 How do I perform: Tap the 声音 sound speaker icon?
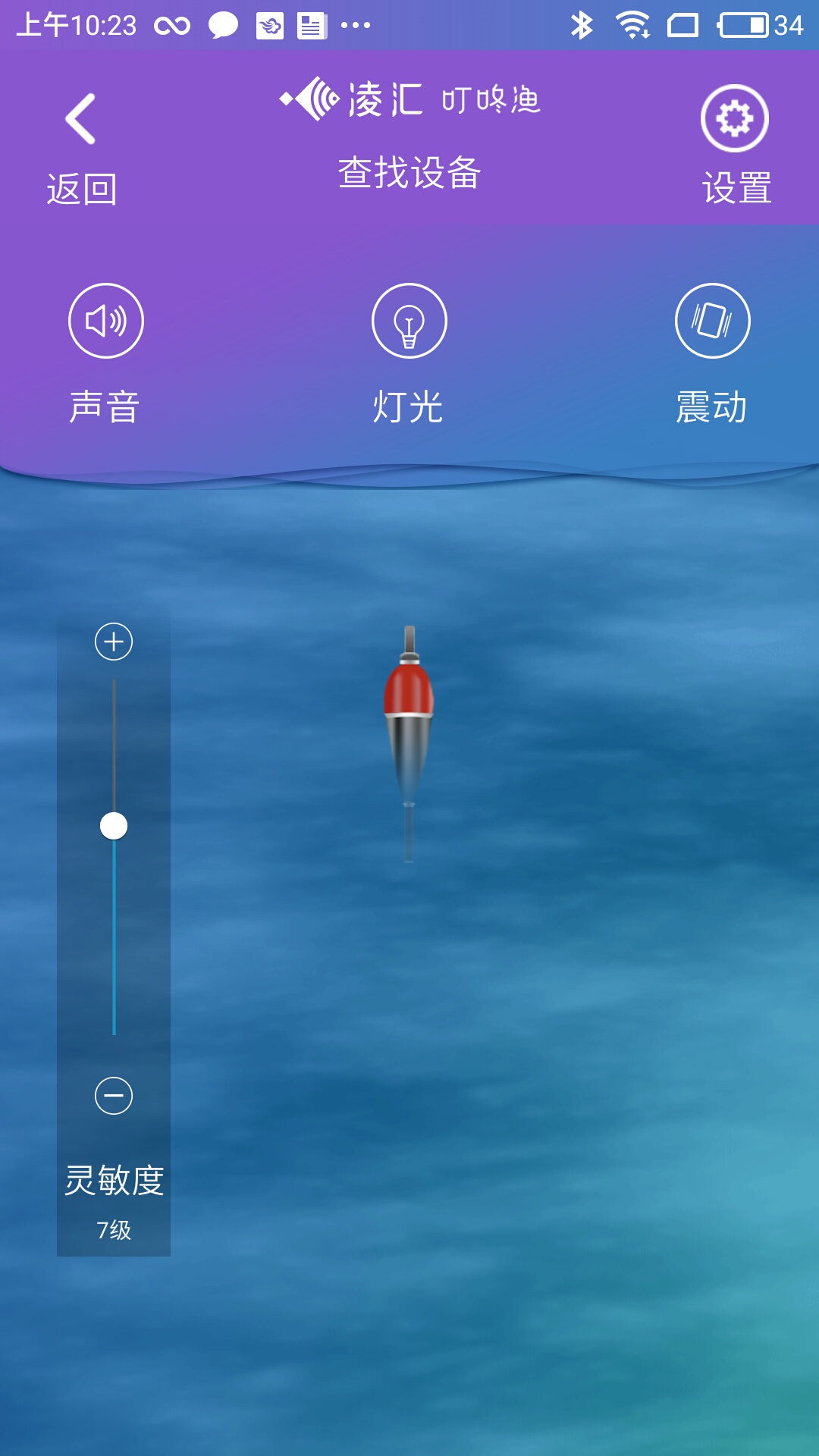[106, 321]
